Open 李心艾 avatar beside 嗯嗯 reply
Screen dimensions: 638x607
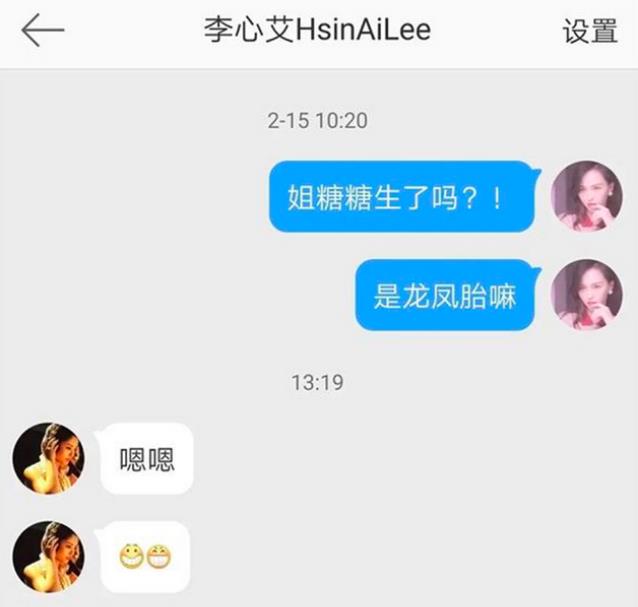pyautogui.click(x=47, y=458)
